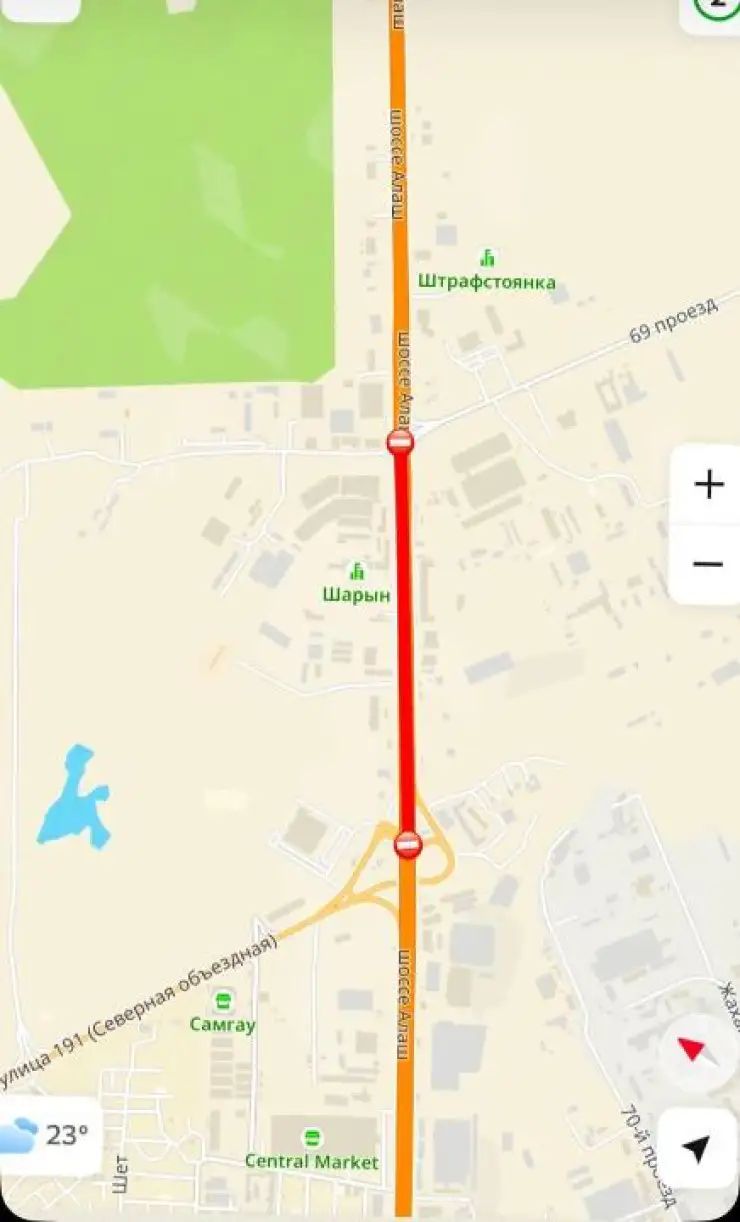
Task: Center map on my current location
Action: (698, 1148)
